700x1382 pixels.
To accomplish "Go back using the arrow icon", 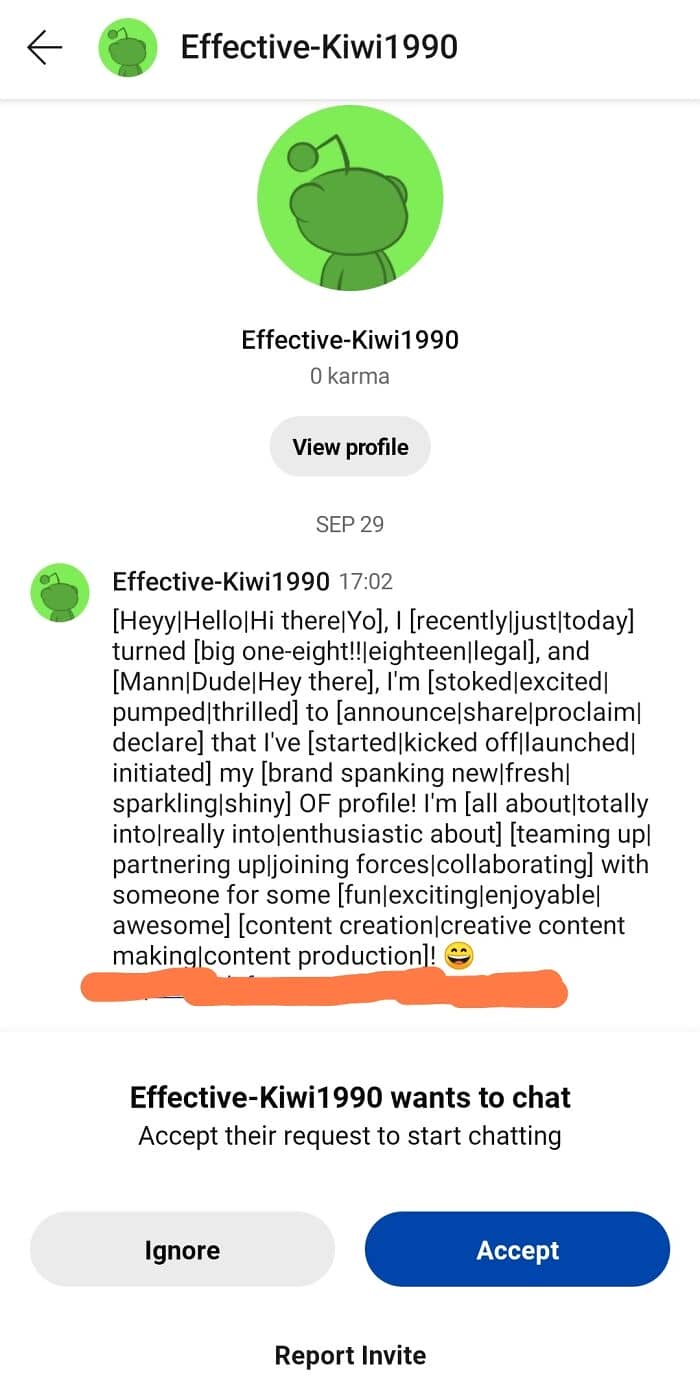I will [45, 47].
